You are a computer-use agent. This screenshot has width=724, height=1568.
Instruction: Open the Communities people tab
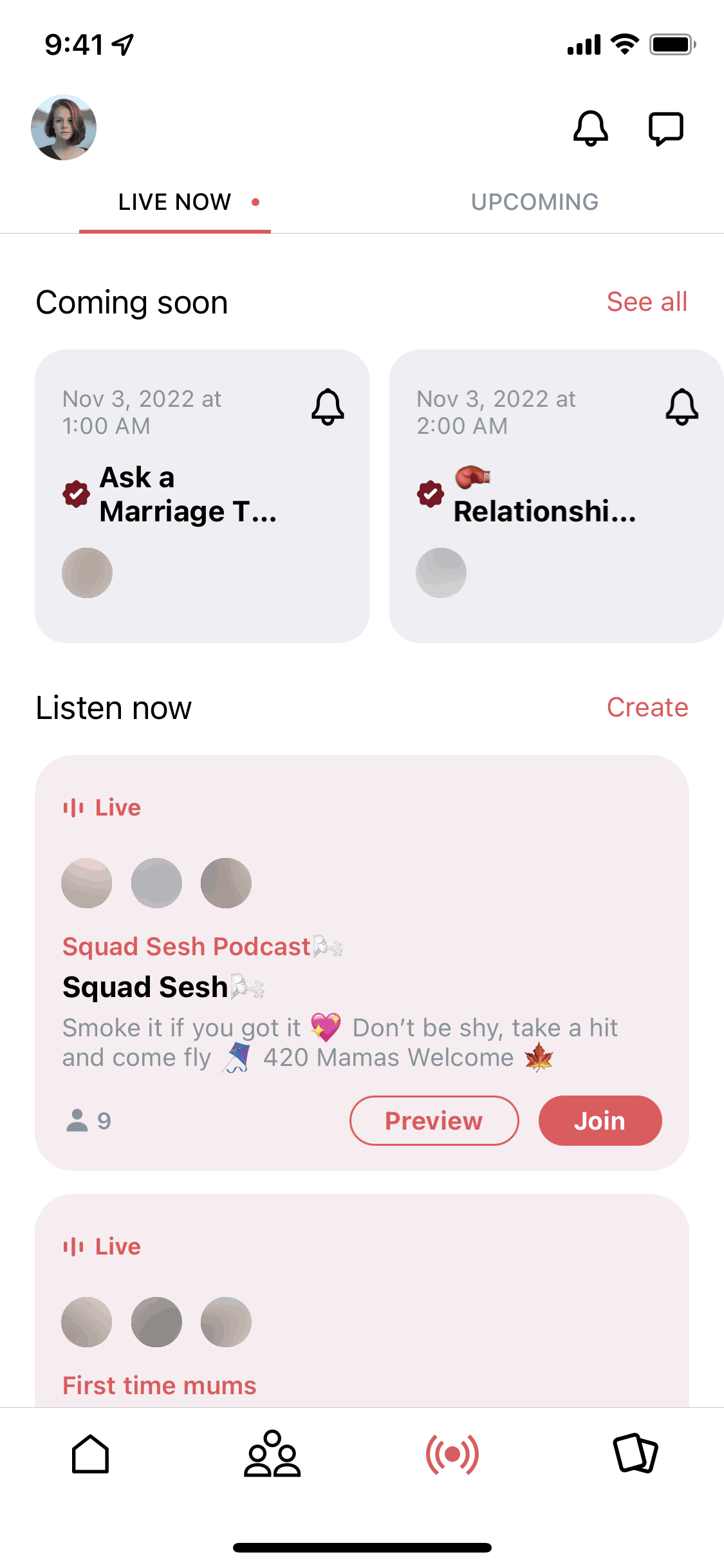click(272, 1454)
